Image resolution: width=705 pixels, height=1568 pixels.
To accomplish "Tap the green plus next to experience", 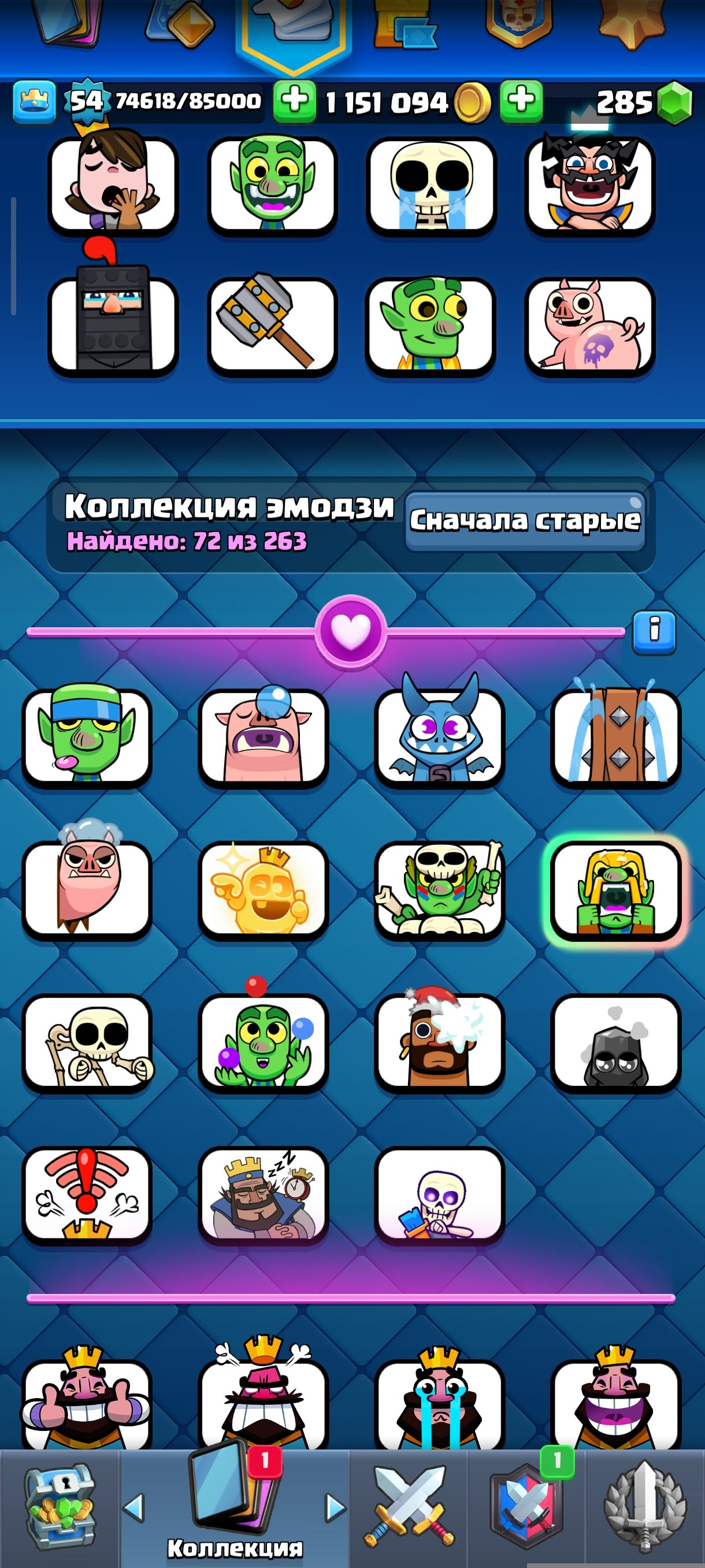I will tap(294, 101).
